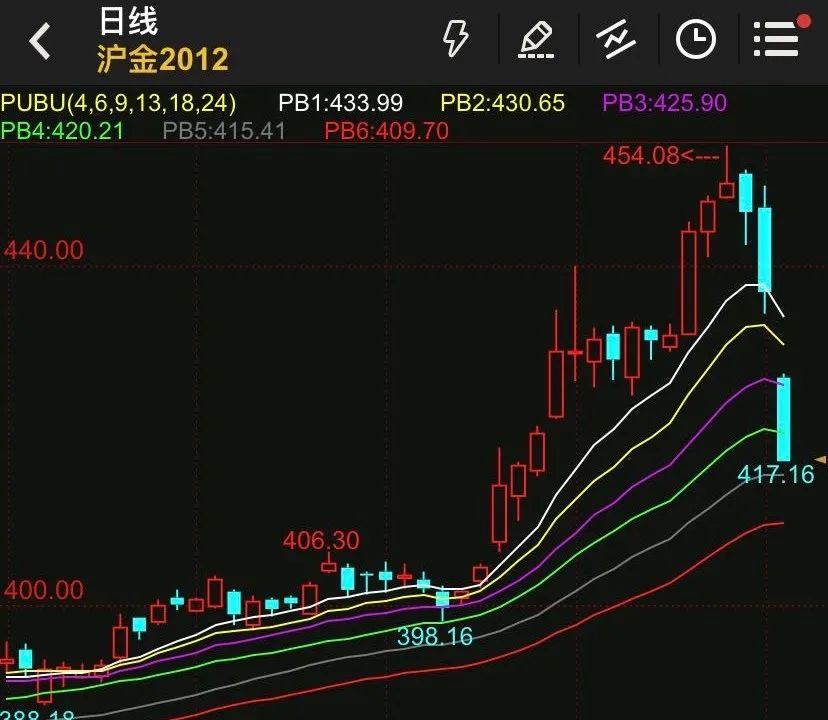
Task: Open the list menu with red dot
Action: tap(776, 38)
